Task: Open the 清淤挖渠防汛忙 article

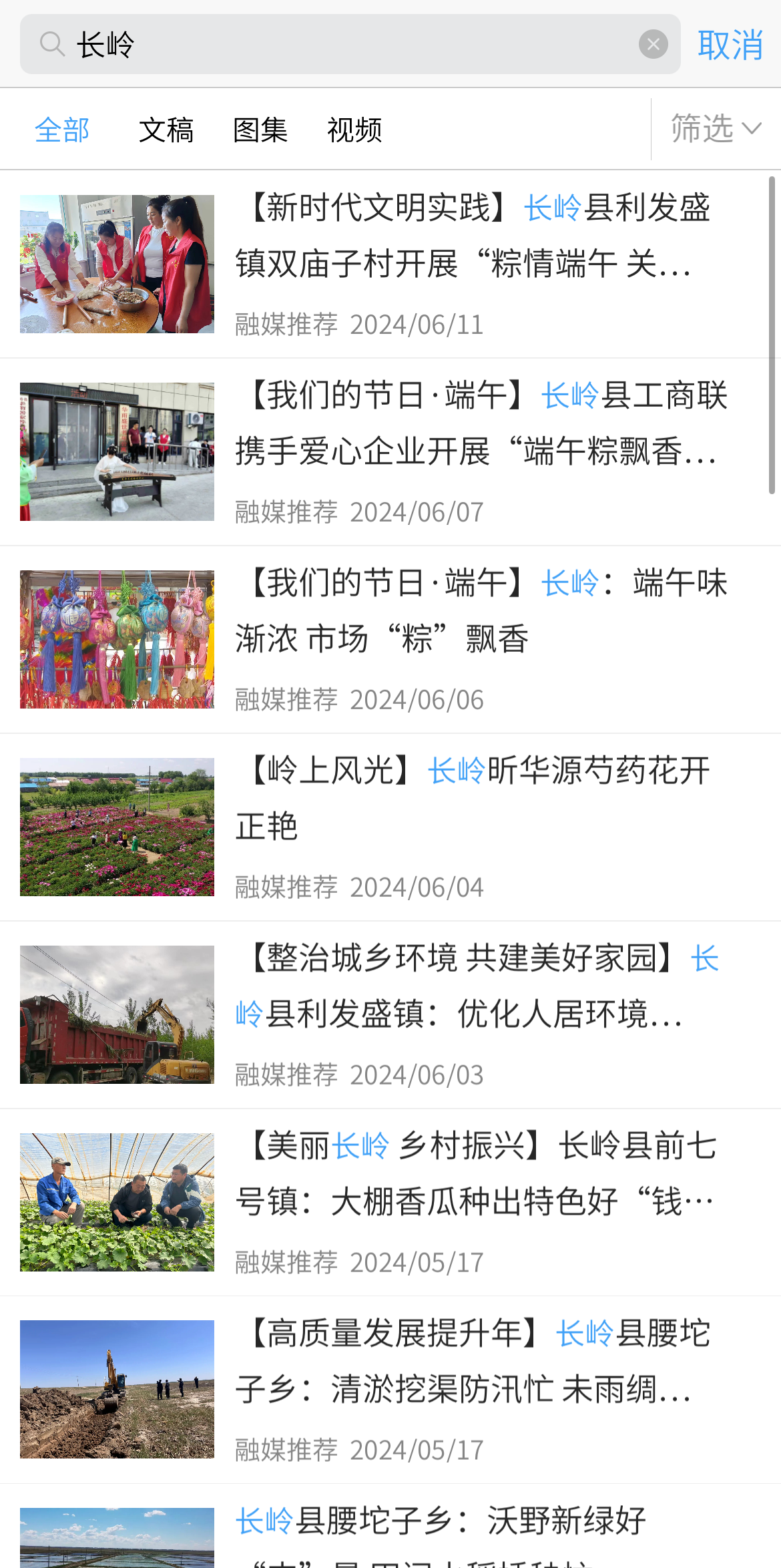Action: pyautogui.click(x=390, y=1390)
